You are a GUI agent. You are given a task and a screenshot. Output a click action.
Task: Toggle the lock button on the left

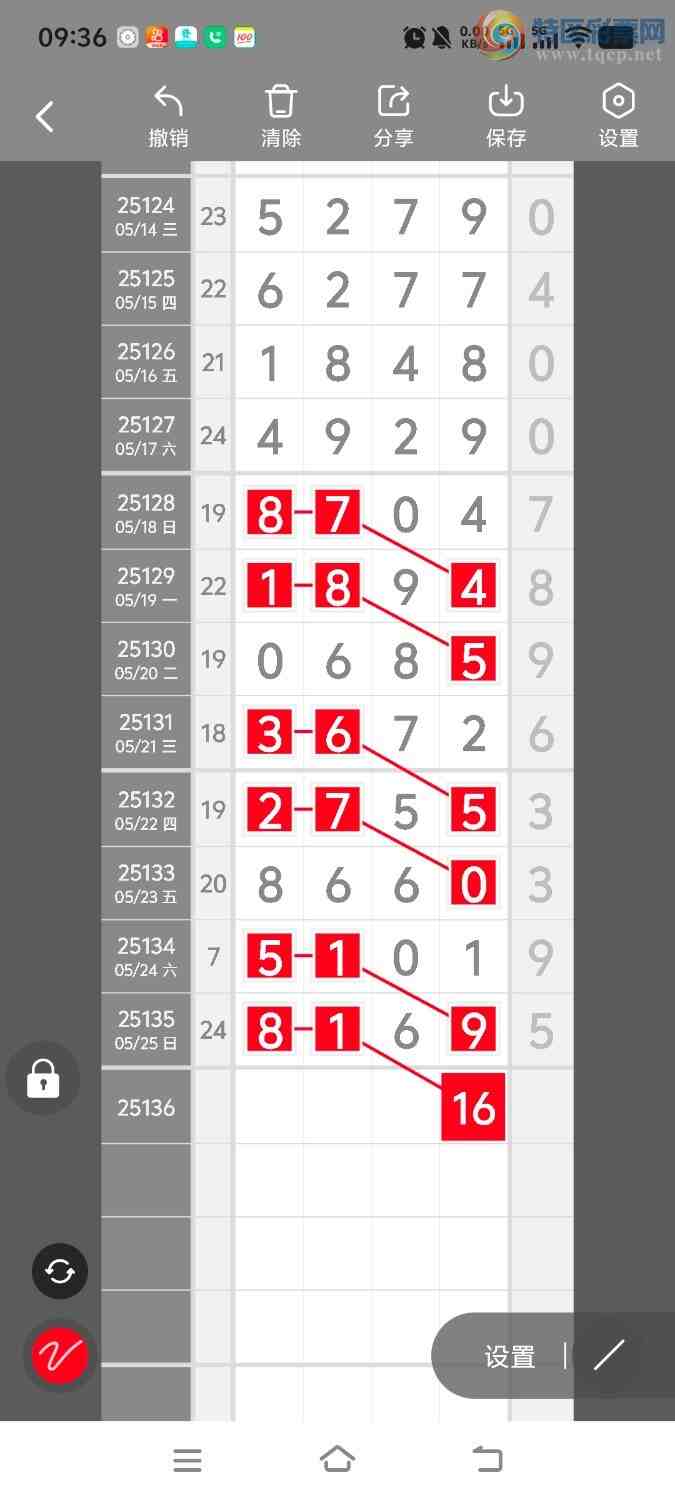pyautogui.click(x=43, y=1079)
